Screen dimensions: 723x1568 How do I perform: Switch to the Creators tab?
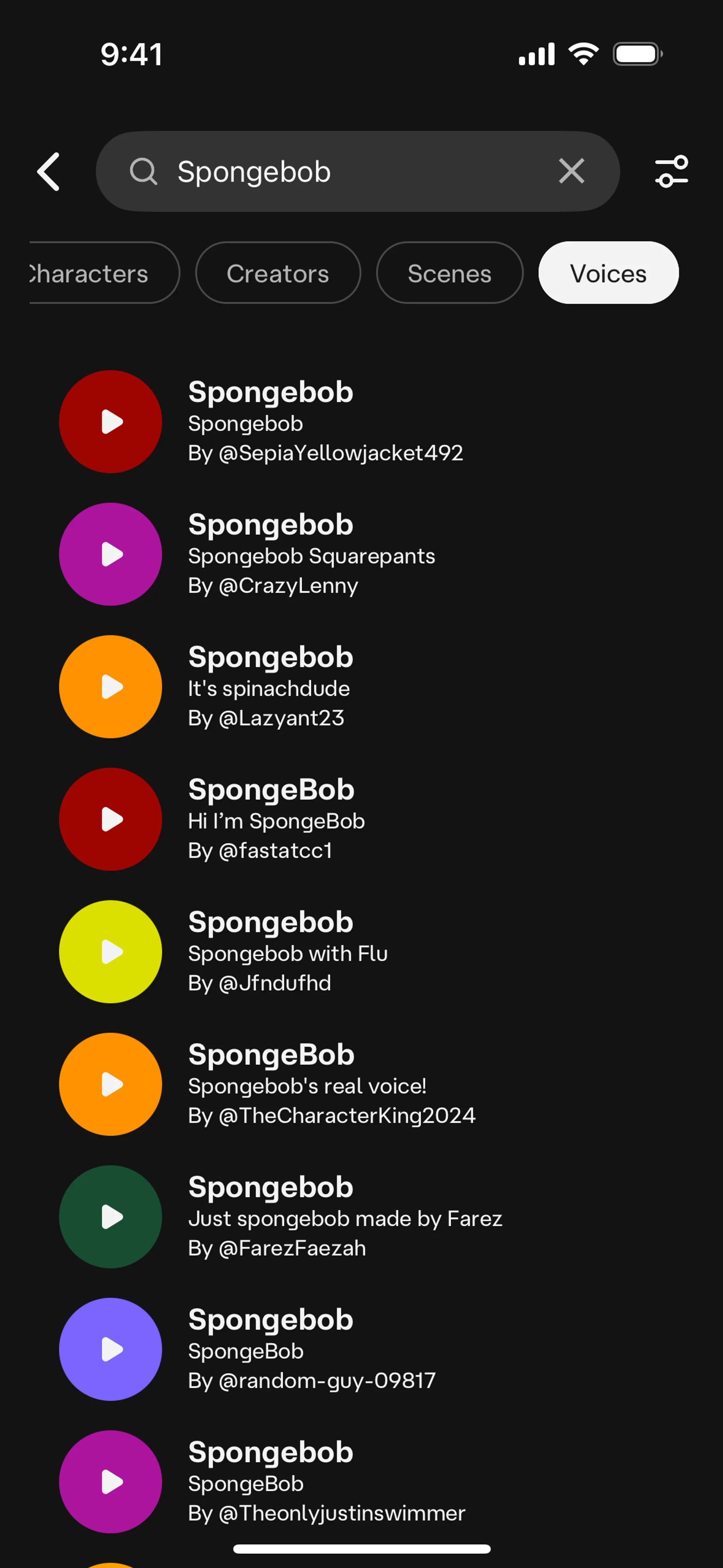[x=278, y=273]
